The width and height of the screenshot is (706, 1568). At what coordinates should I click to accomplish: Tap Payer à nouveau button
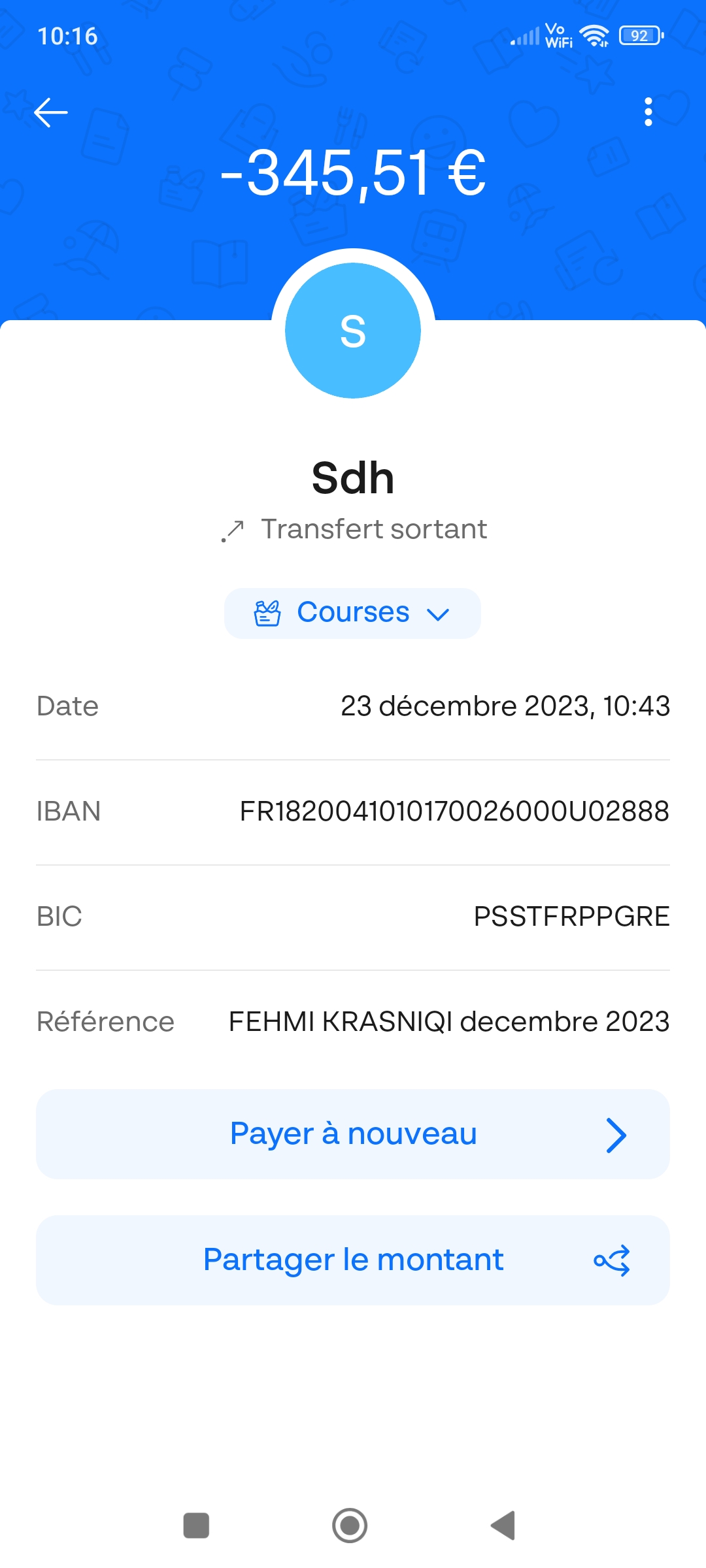click(353, 1134)
